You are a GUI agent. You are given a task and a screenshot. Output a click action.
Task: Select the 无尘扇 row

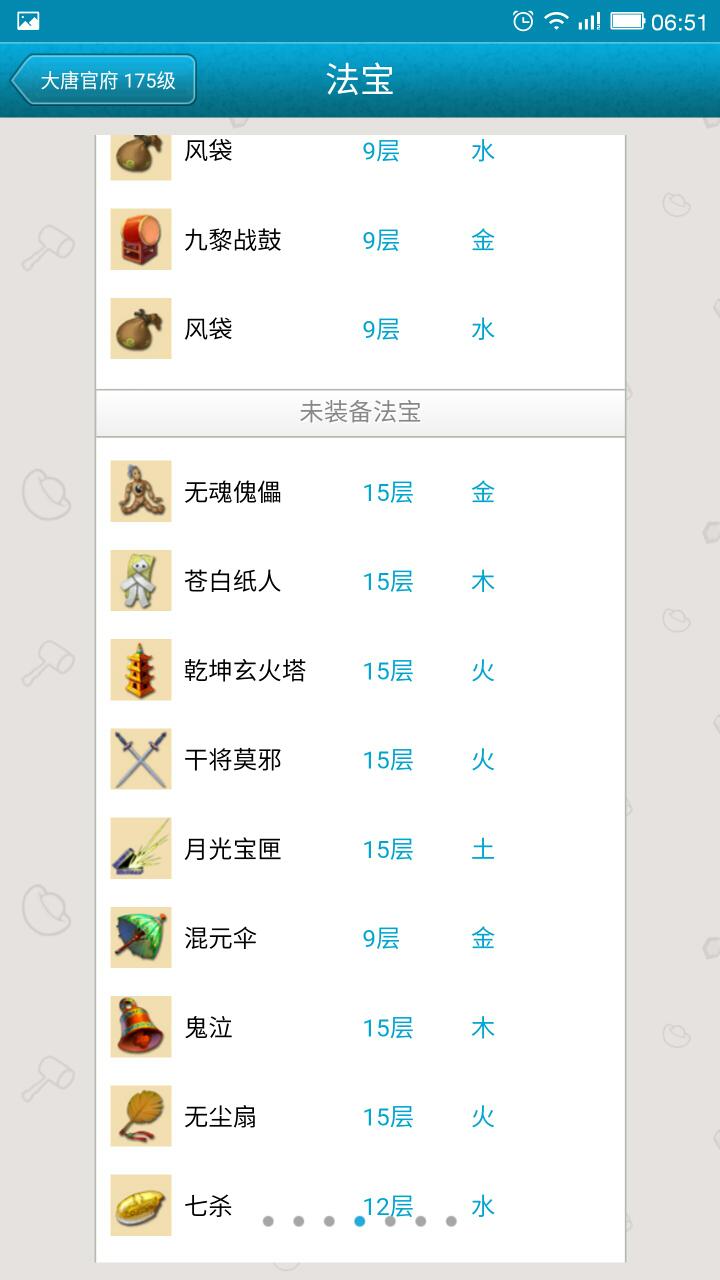click(x=360, y=1116)
